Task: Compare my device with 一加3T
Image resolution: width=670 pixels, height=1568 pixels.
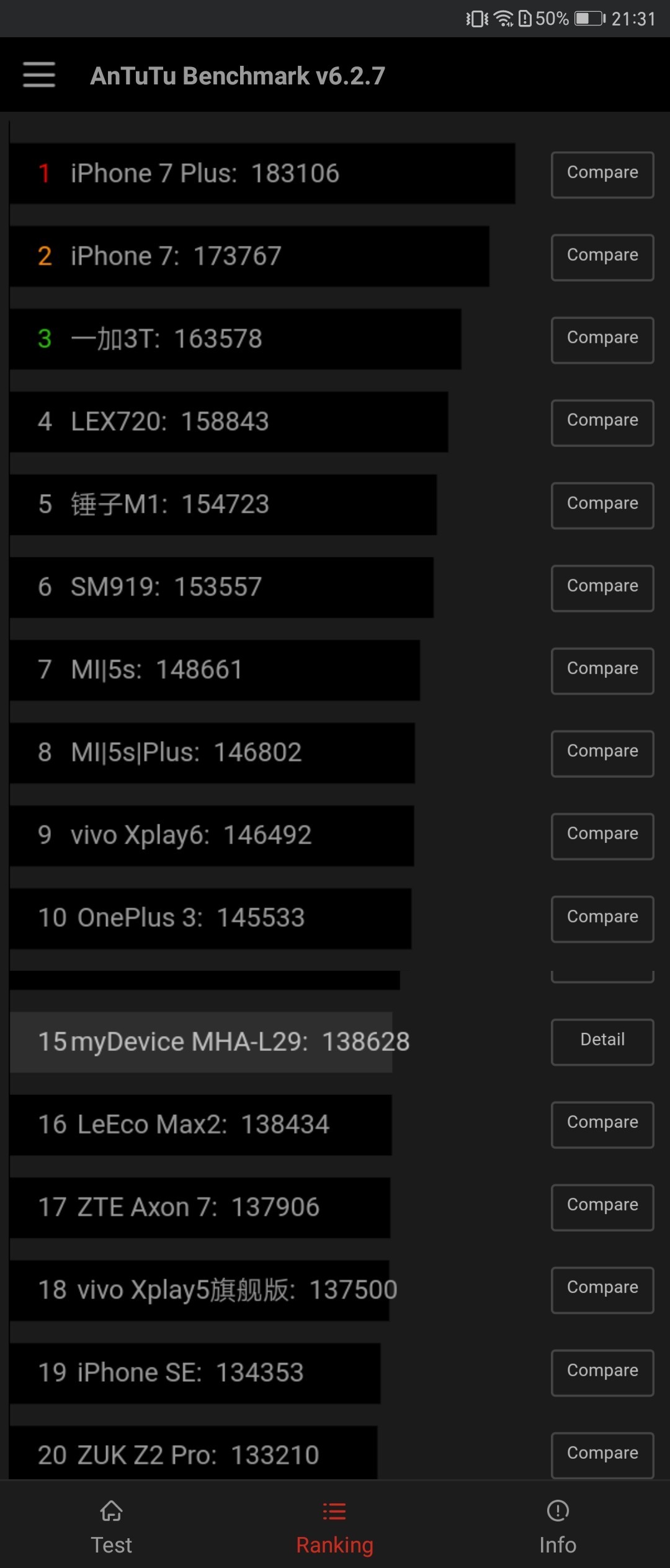Action: [x=602, y=340]
